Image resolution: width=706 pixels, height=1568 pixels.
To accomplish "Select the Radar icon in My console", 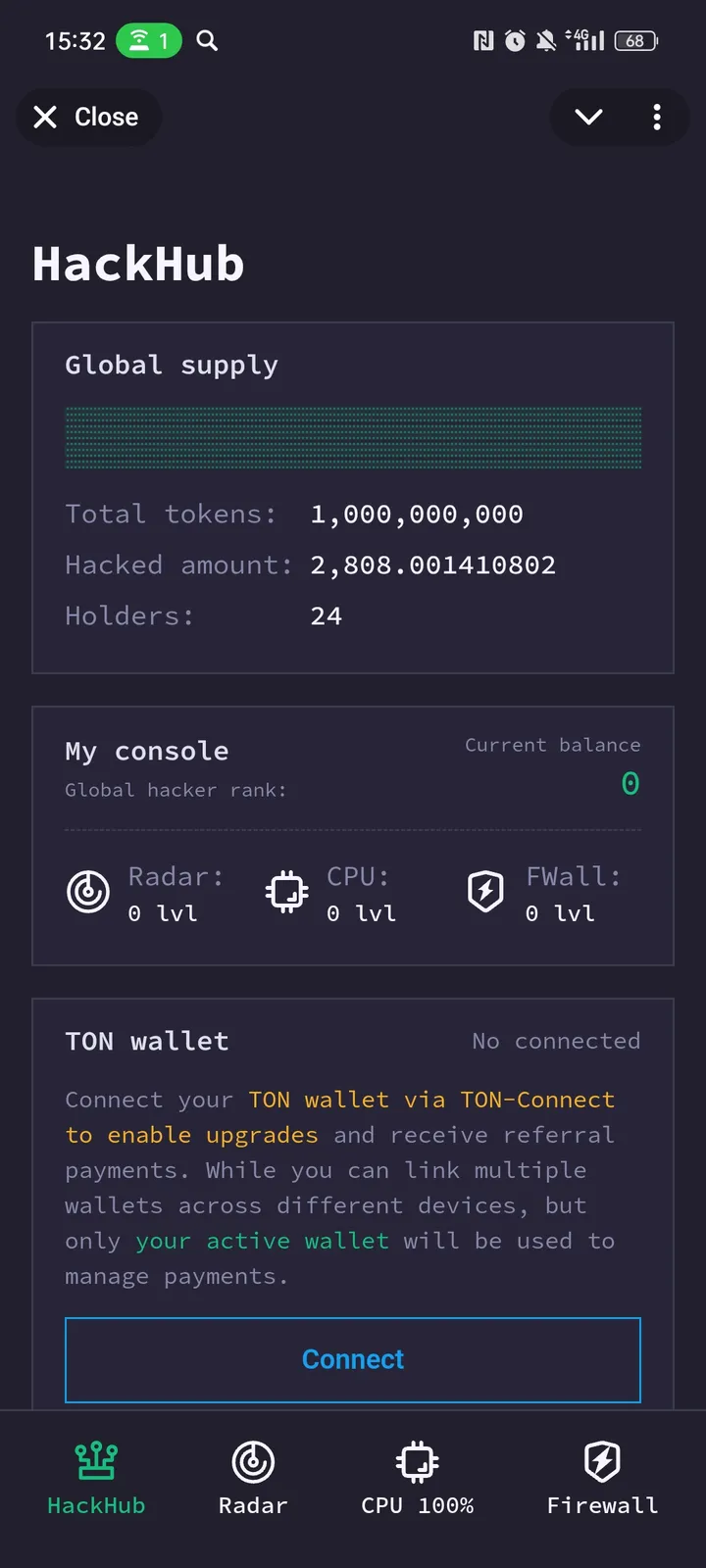I will click(88, 892).
